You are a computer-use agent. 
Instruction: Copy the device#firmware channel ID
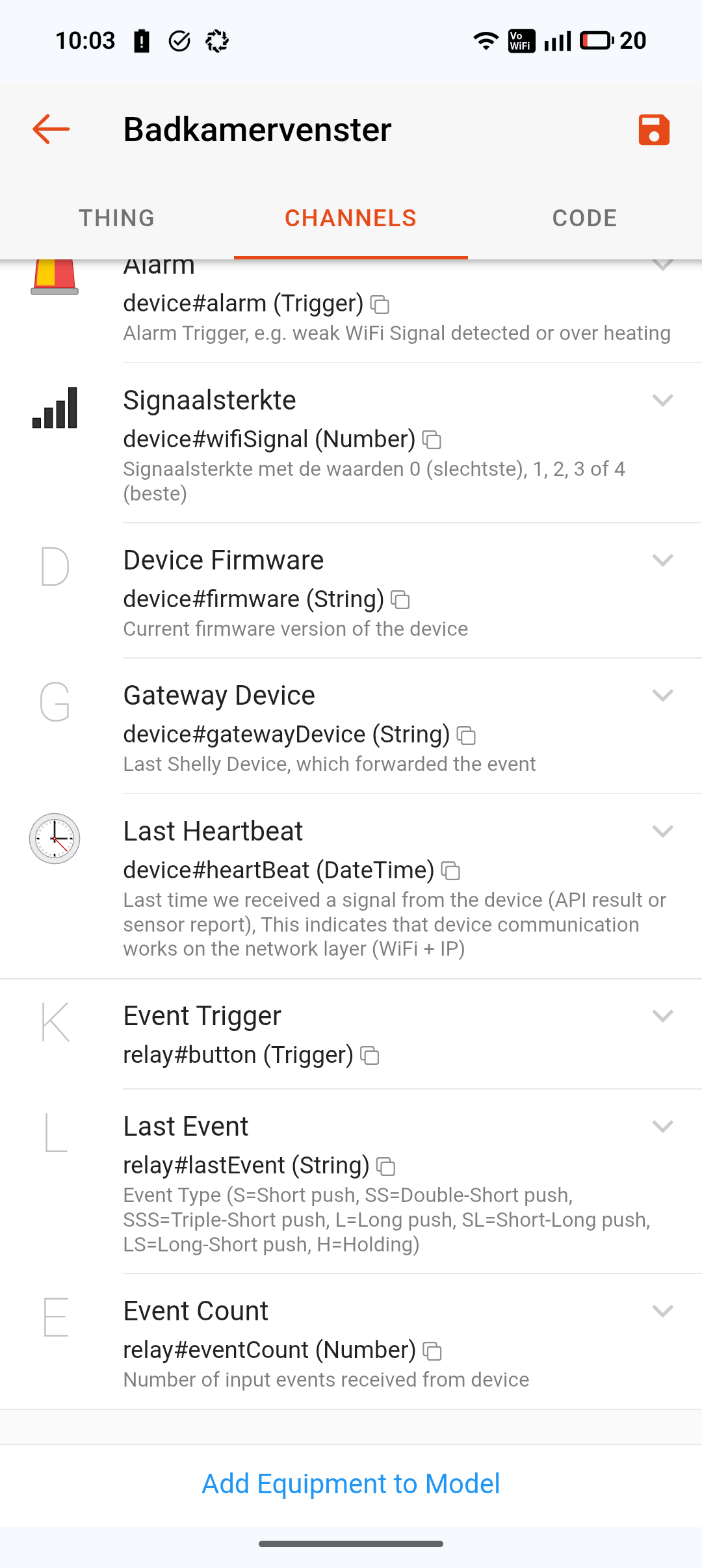click(400, 600)
